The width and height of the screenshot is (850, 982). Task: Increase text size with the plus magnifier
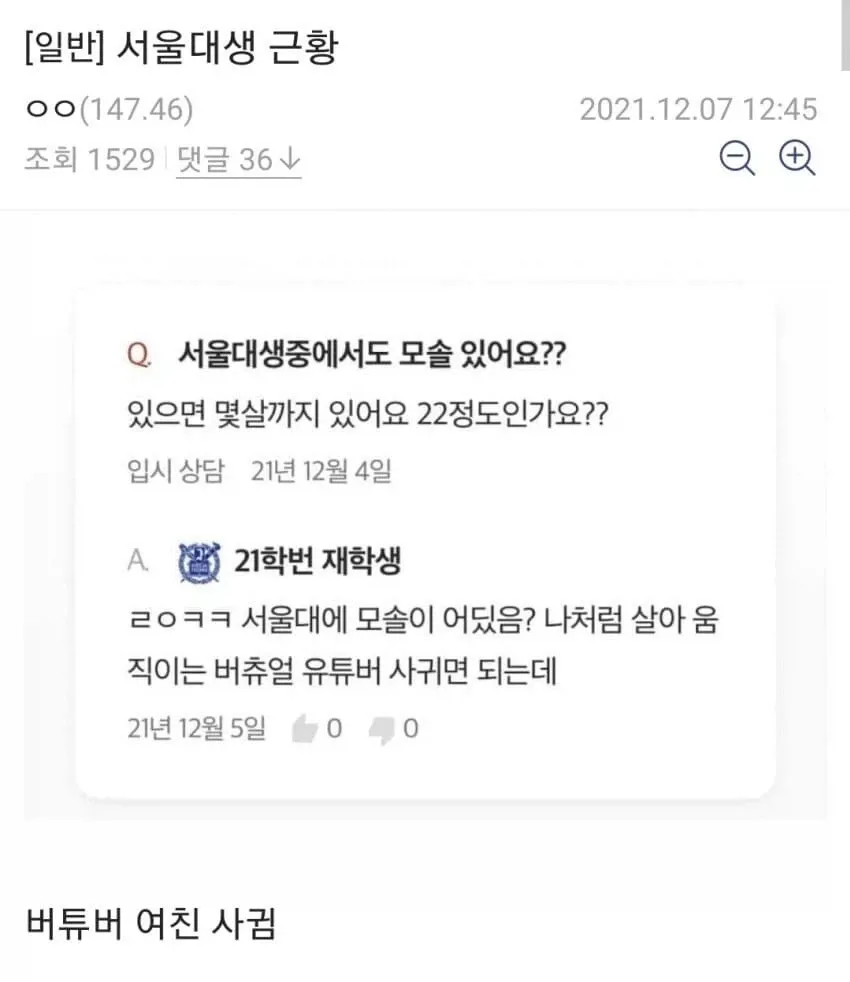[797, 158]
